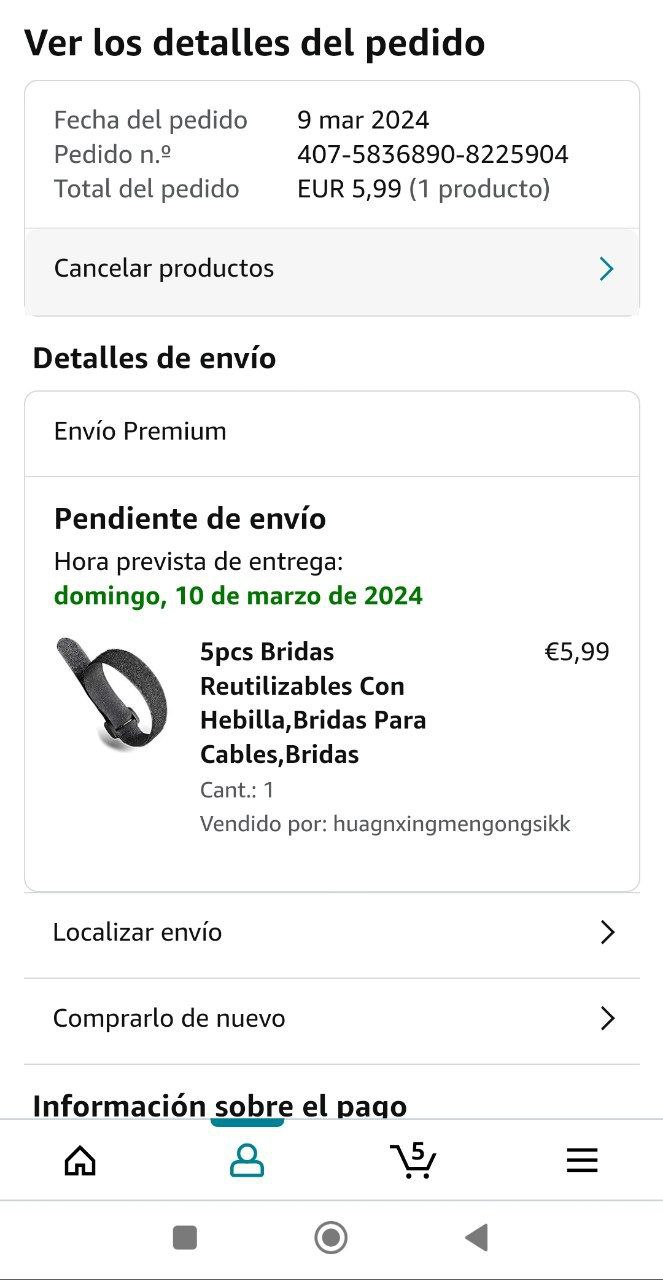
Task: Open Cancelar productos option
Action: (331, 269)
